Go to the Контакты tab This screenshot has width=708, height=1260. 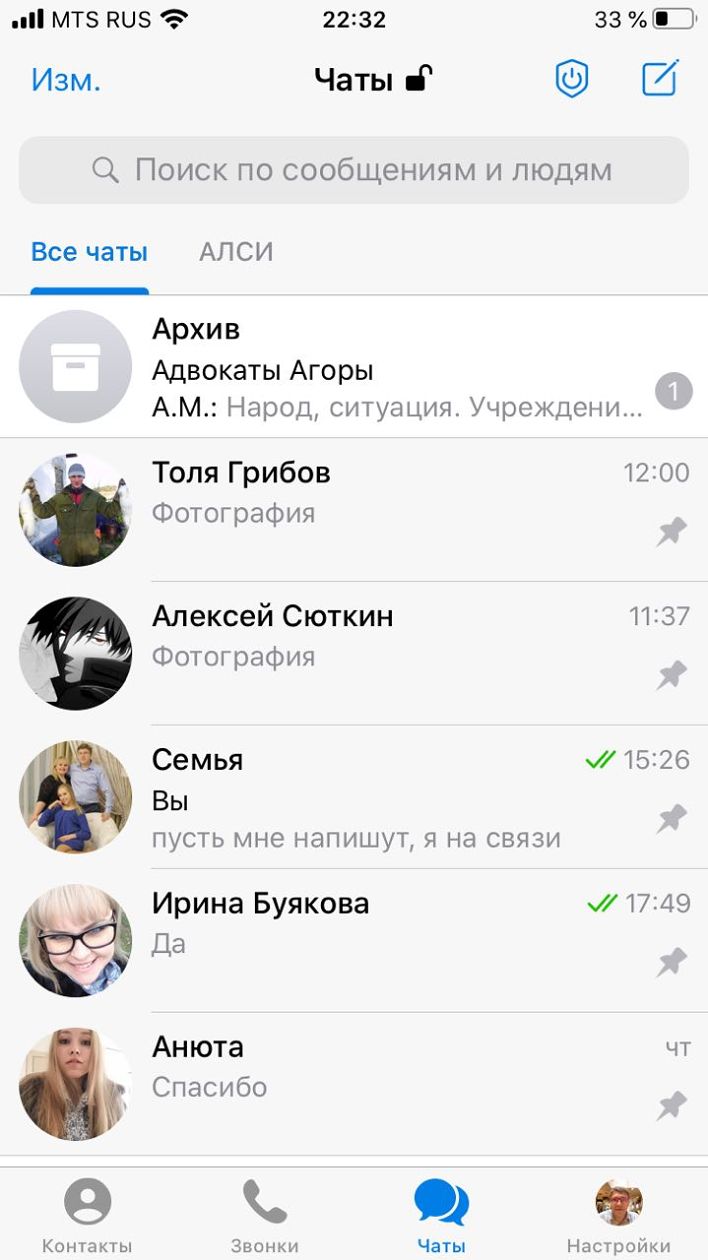coord(87,1215)
